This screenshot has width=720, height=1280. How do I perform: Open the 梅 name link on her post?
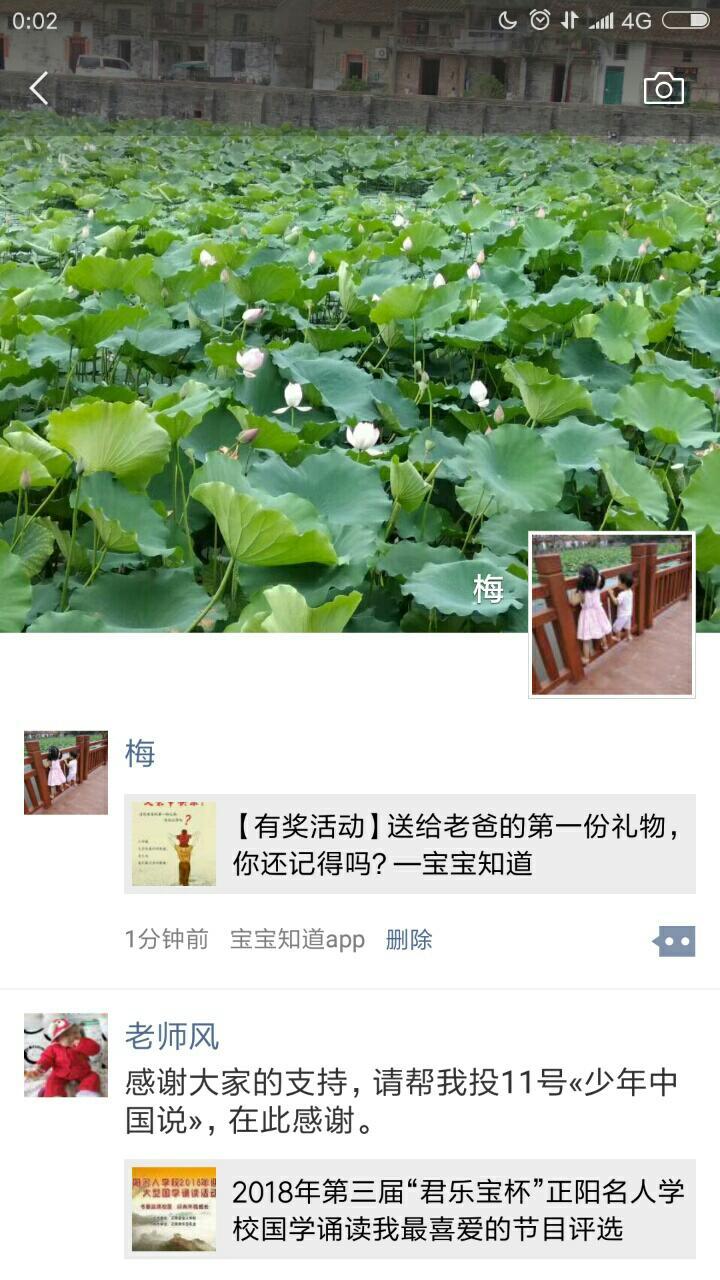[140, 753]
